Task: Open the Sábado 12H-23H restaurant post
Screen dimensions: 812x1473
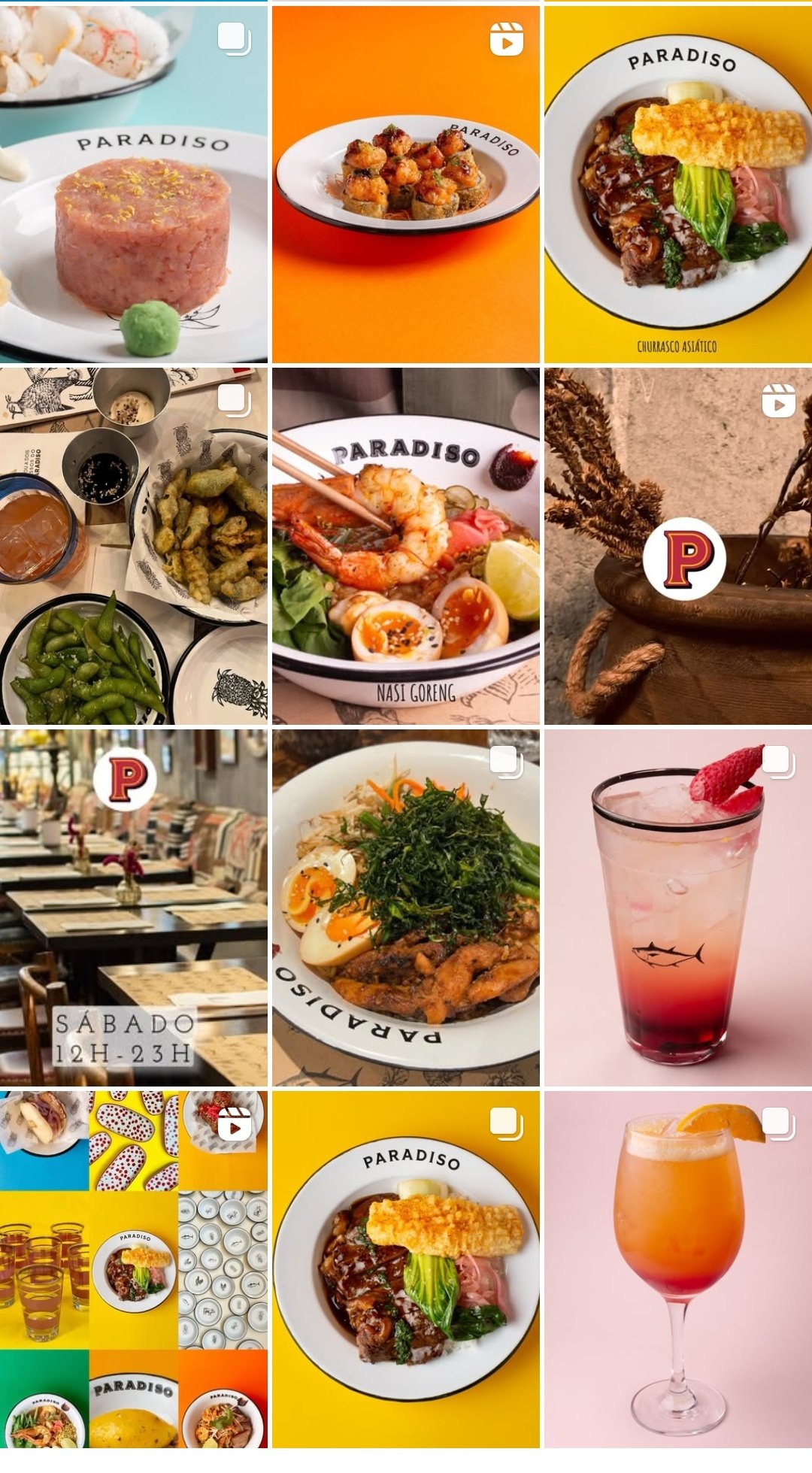Action: [x=133, y=908]
